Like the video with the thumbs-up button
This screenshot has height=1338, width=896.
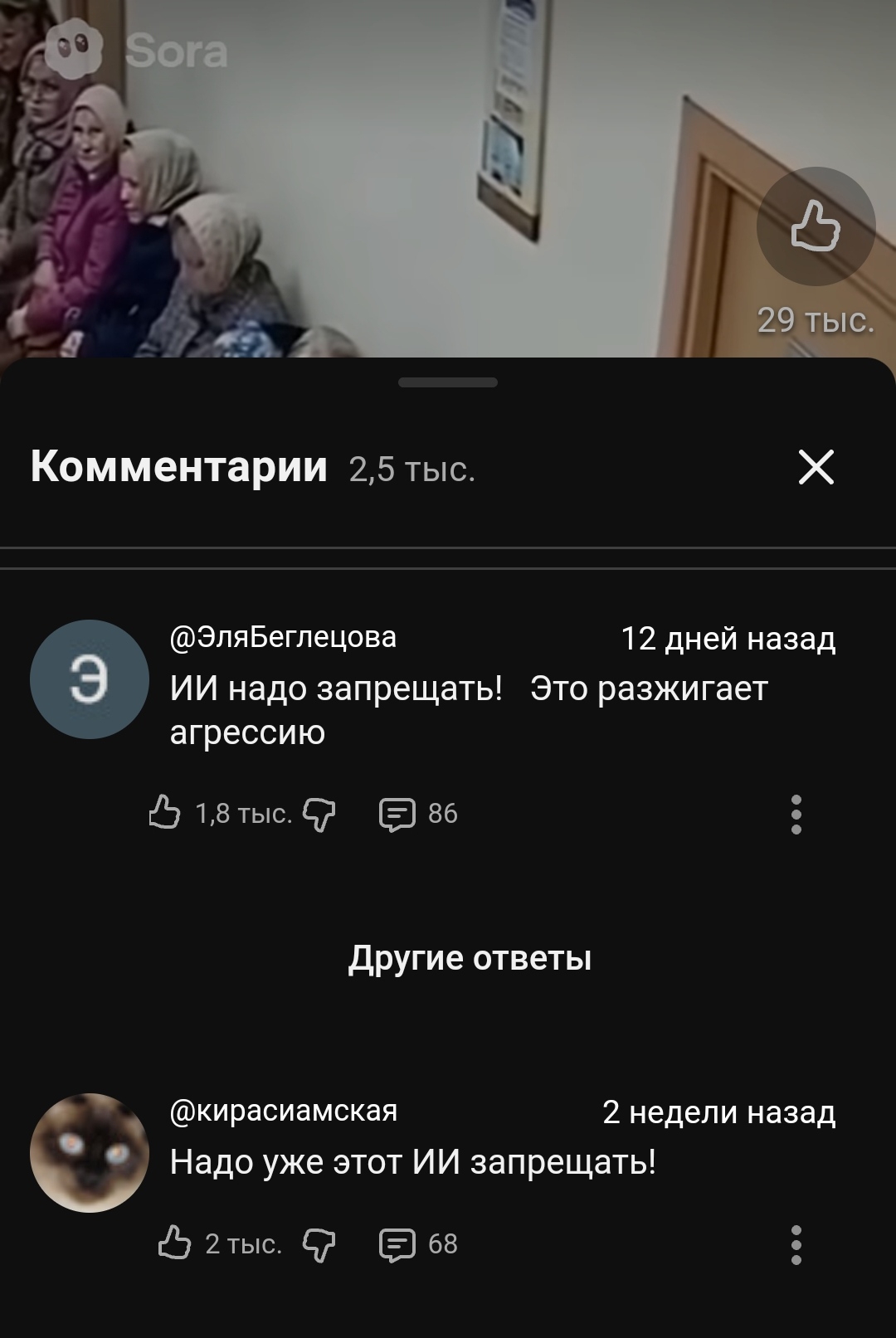click(816, 226)
